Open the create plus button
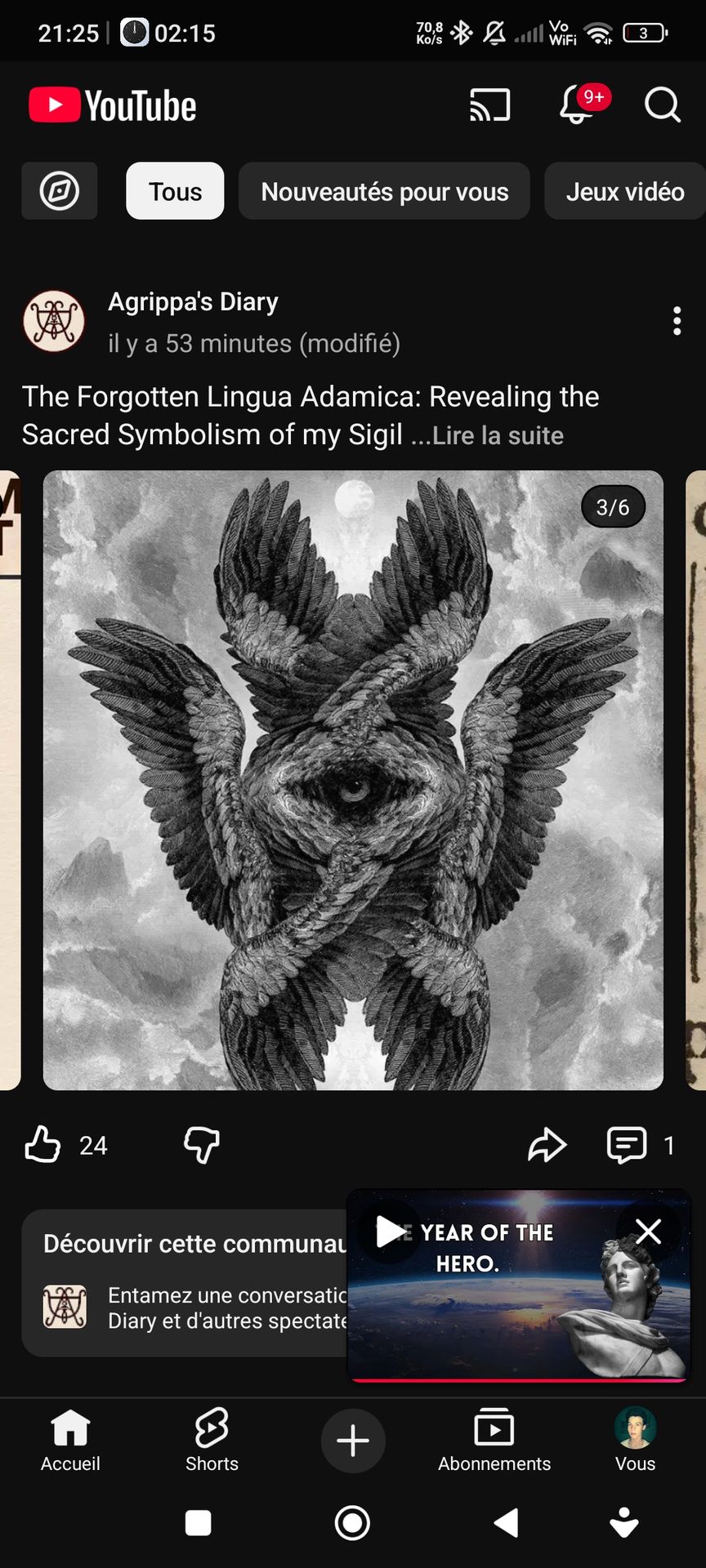This screenshot has width=706, height=1568. coord(353,1441)
